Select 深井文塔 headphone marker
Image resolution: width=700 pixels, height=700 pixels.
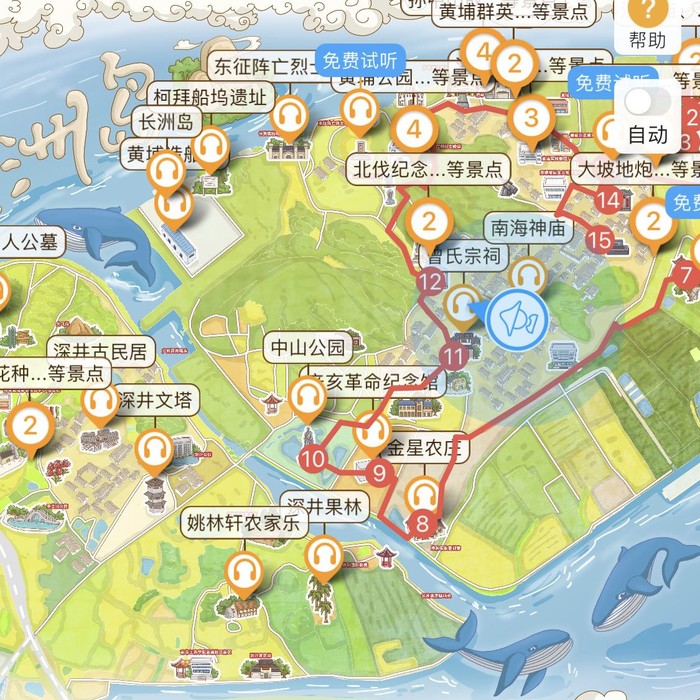pyautogui.click(x=154, y=449)
